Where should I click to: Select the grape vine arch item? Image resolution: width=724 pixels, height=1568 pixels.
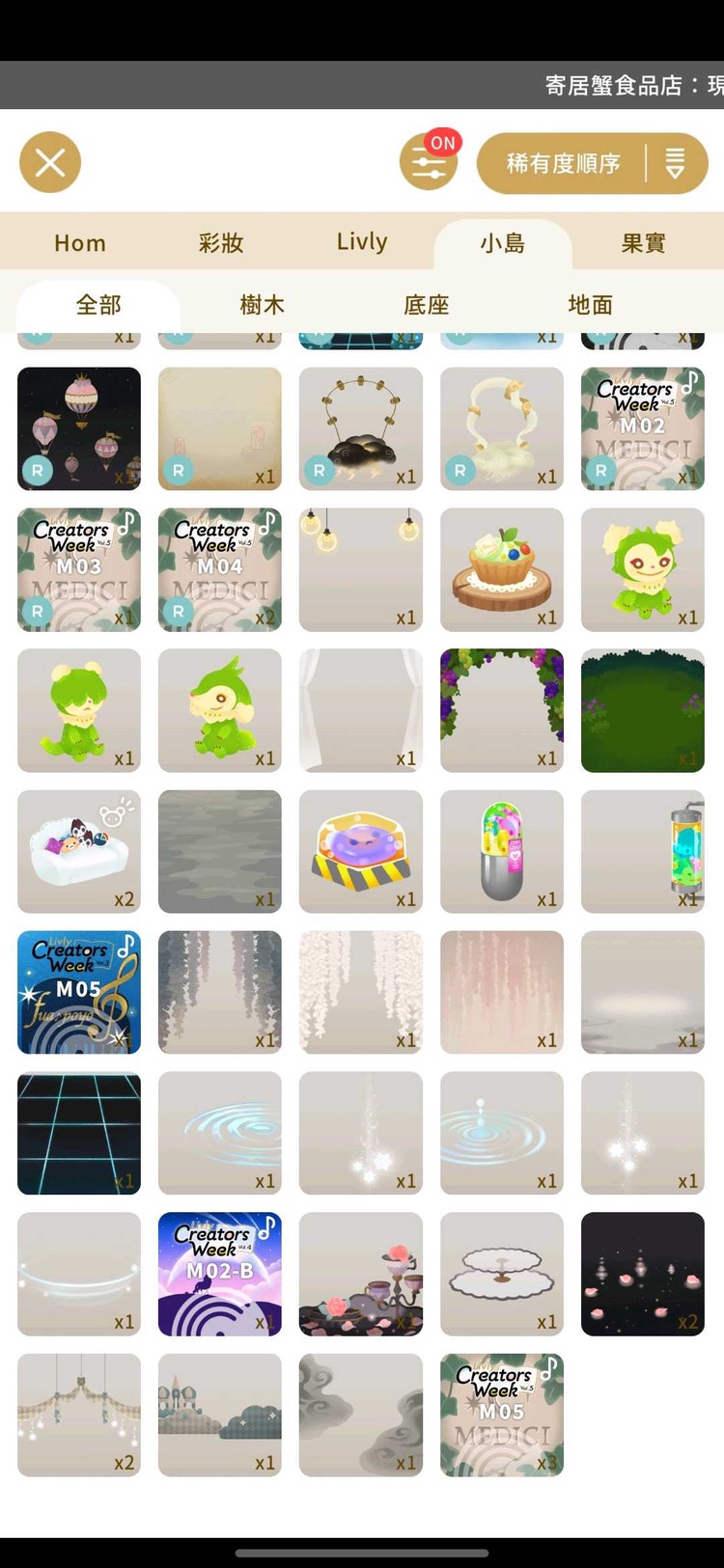pos(502,710)
